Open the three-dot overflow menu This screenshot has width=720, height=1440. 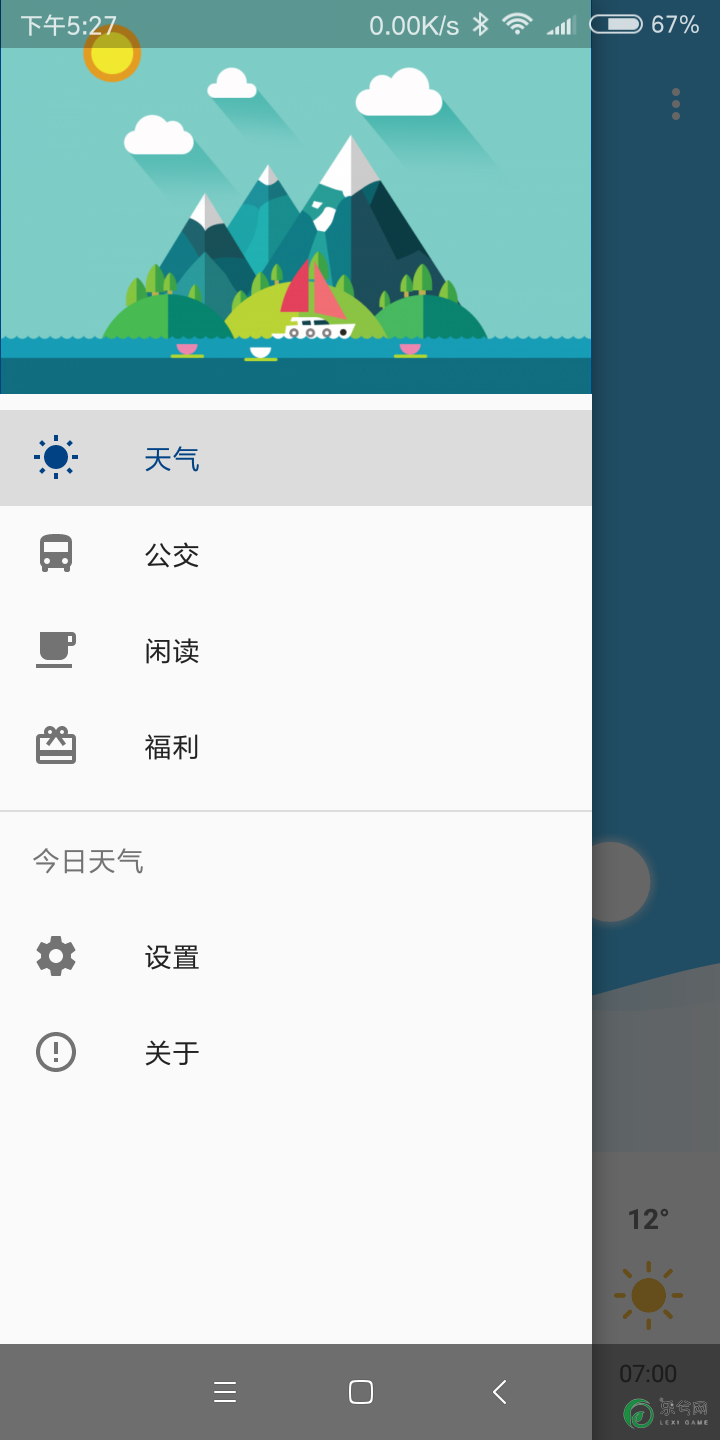coord(676,104)
